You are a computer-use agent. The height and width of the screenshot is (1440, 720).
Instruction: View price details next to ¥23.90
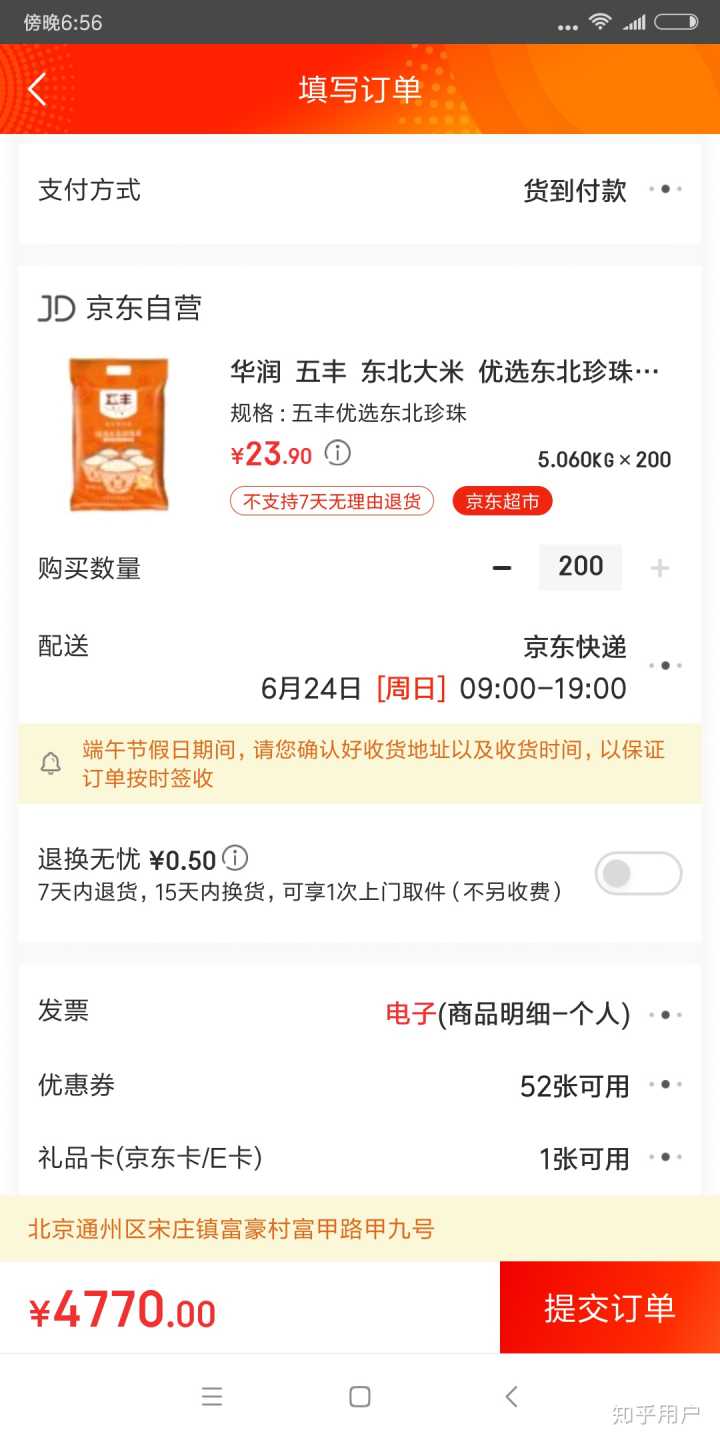tap(338, 453)
